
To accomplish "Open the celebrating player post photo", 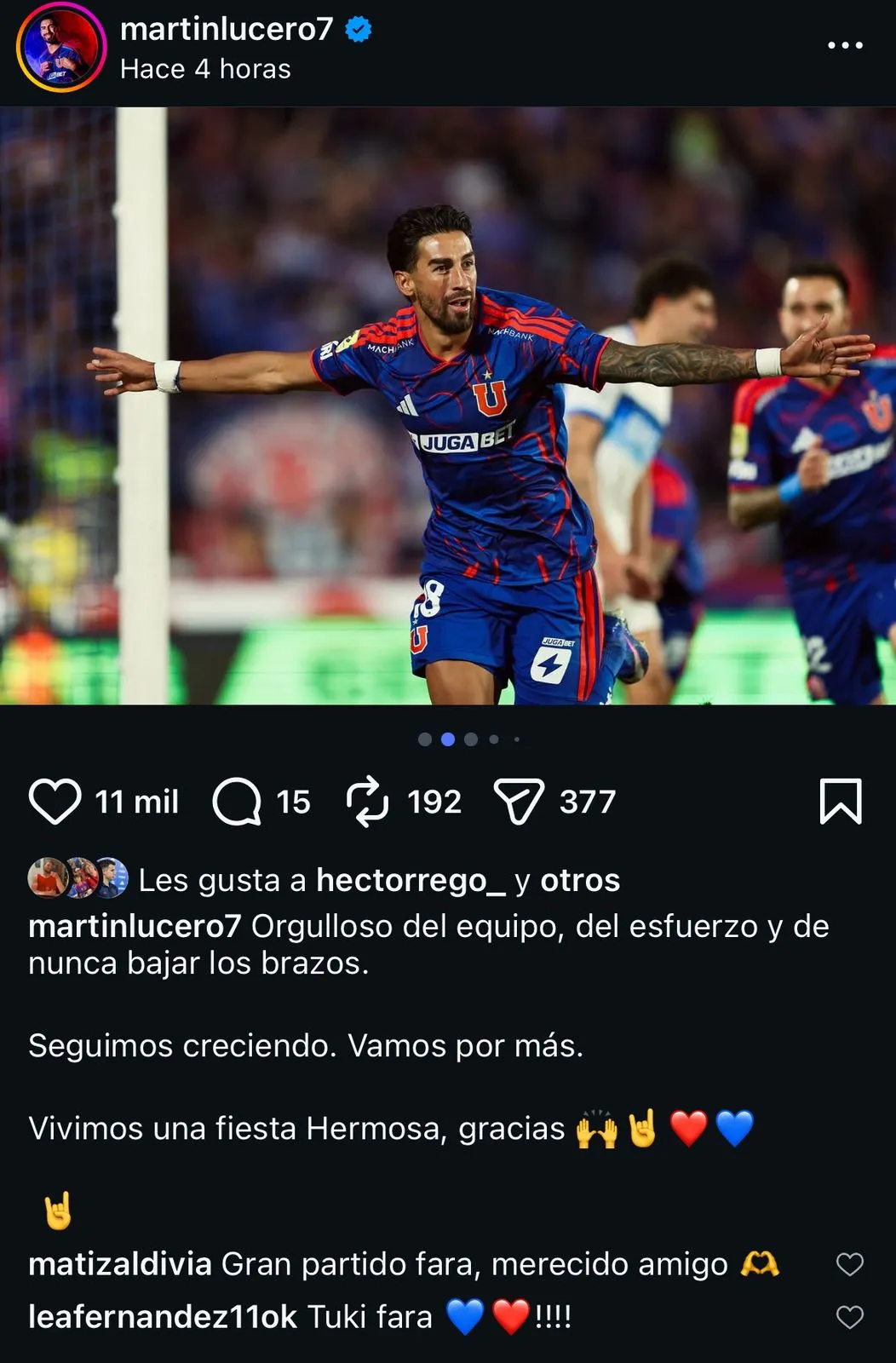I will click(x=448, y=405).
